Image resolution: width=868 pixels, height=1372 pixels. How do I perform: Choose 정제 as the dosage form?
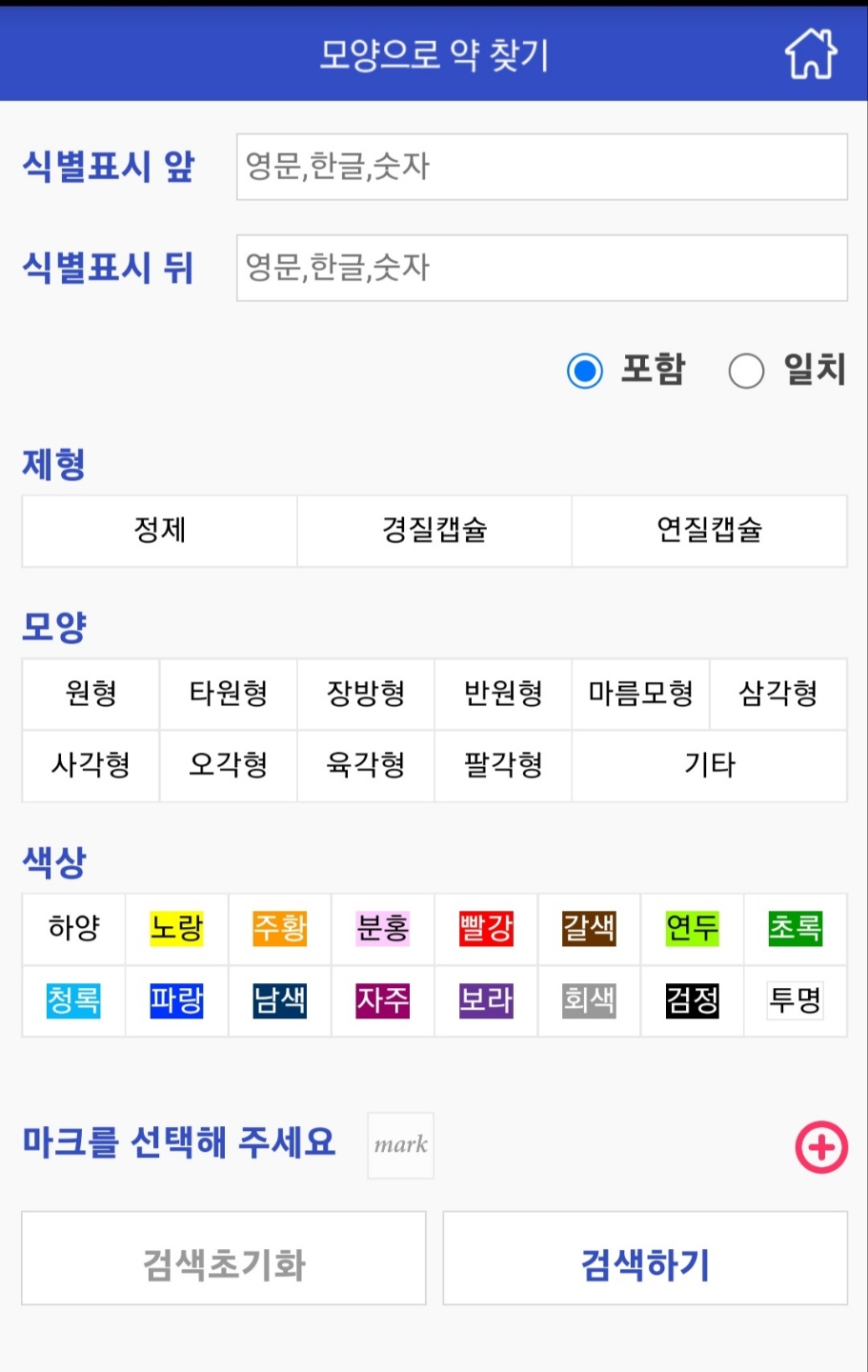coord(159,531)
